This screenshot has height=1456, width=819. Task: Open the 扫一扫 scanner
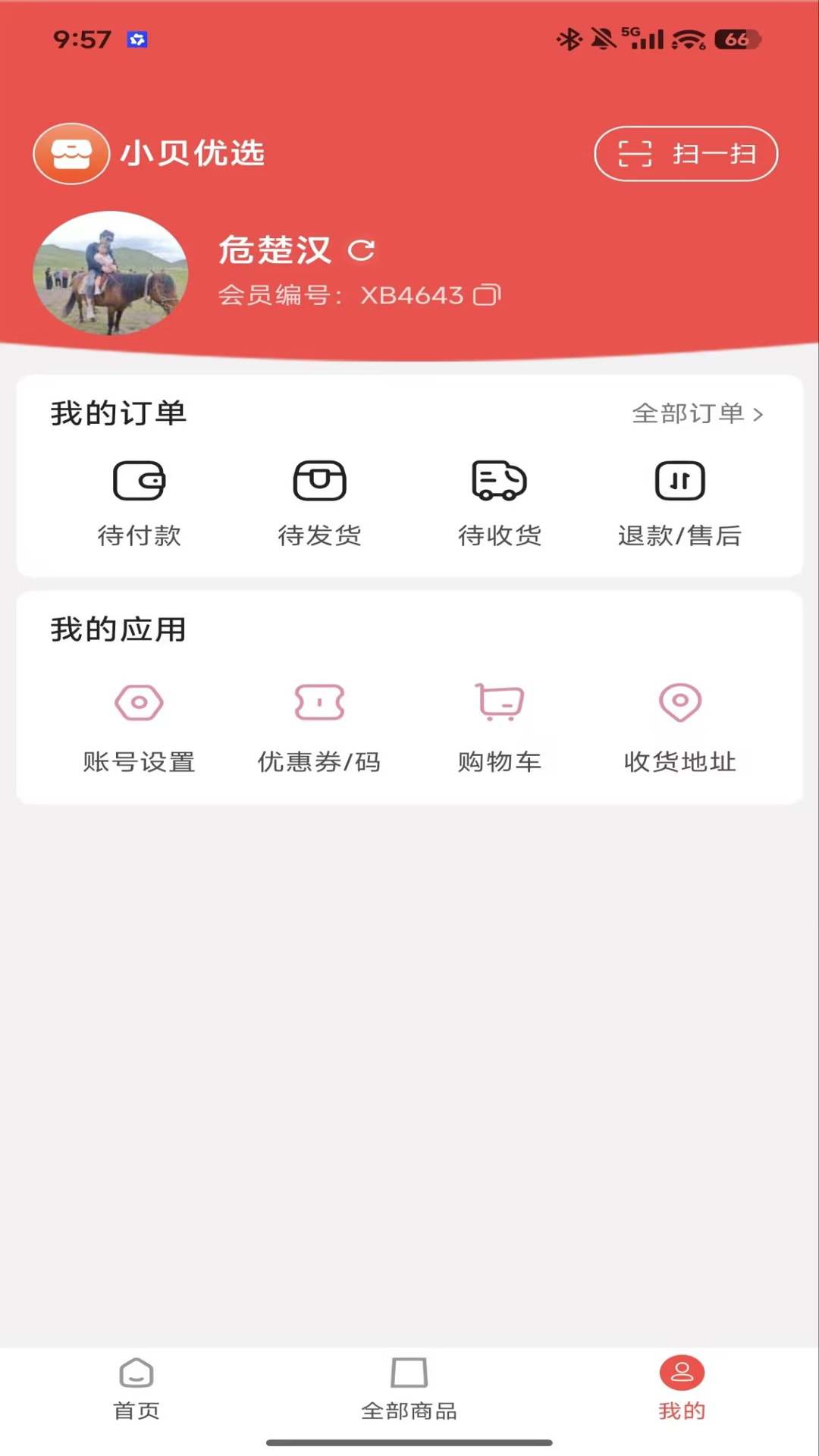point(686,154)
